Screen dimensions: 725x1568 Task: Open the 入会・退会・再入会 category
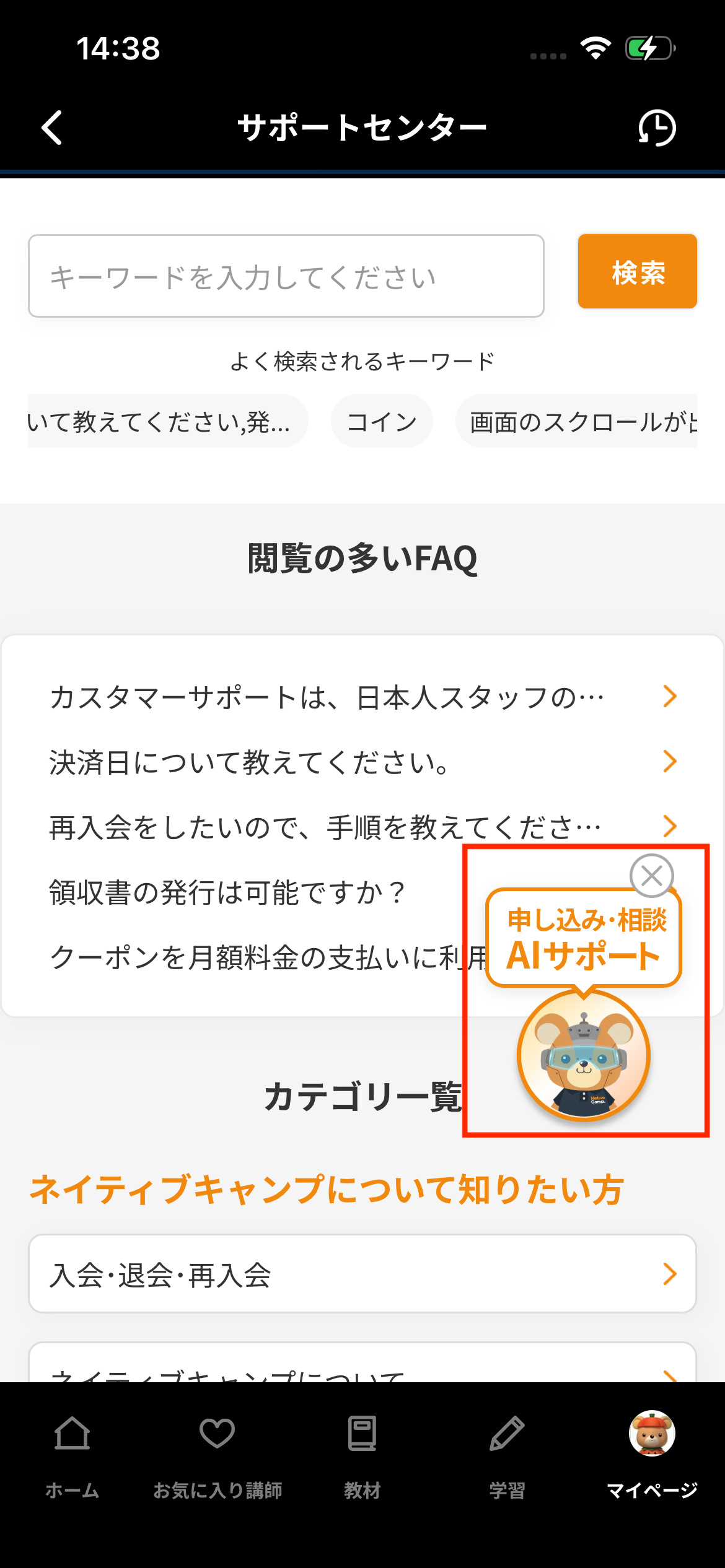pyautogui.click(x=362, y=1274)
